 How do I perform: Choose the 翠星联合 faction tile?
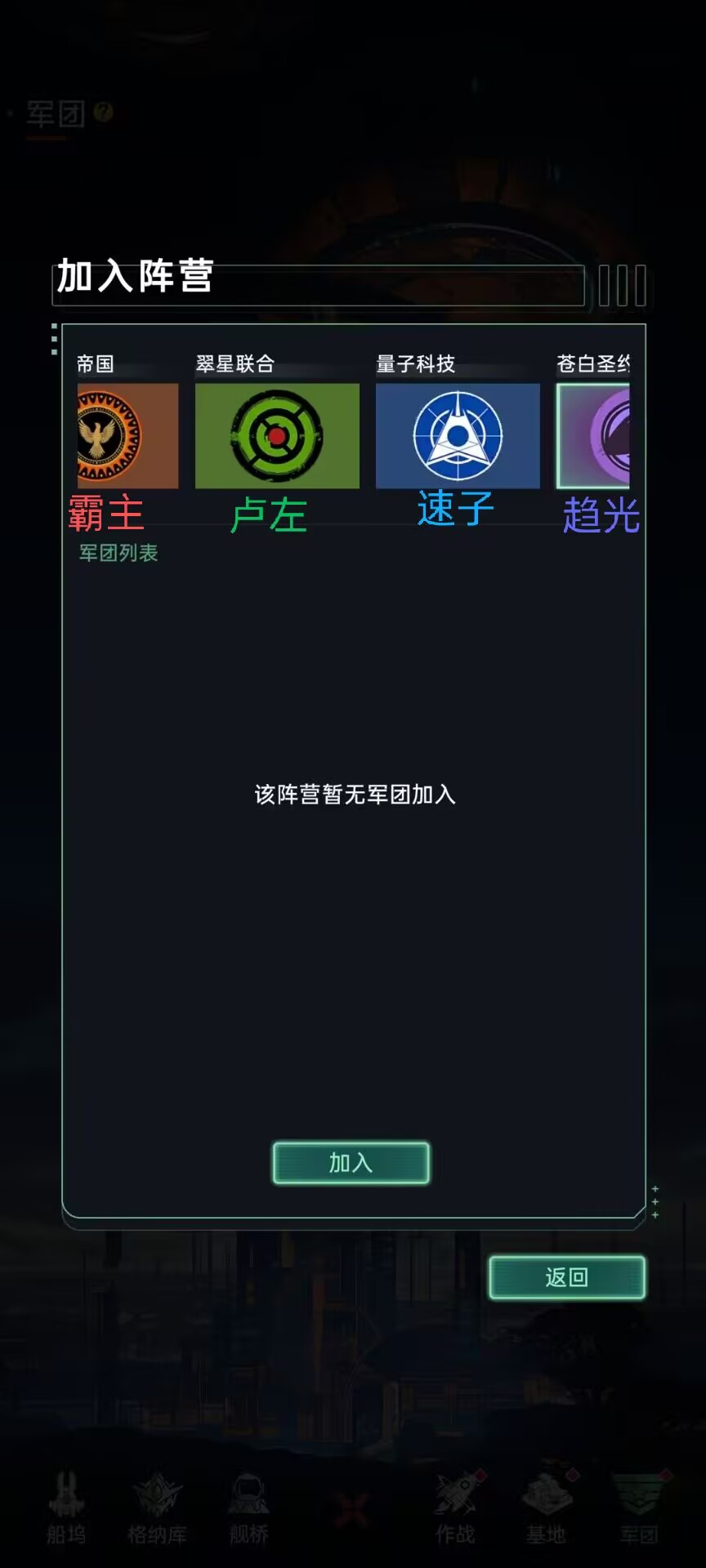(x=277, y=435)
